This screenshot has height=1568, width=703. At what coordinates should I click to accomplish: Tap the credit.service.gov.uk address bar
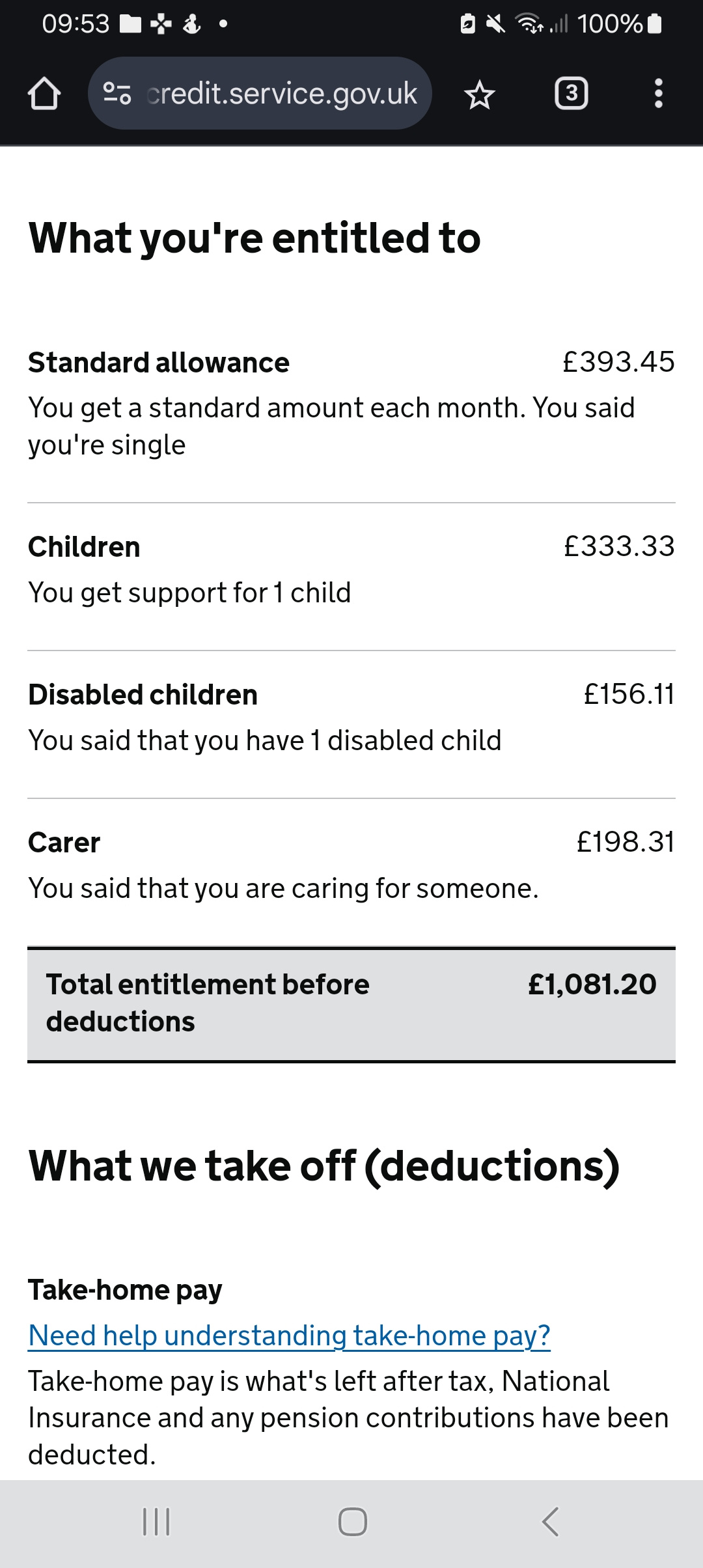click(281, 94)
